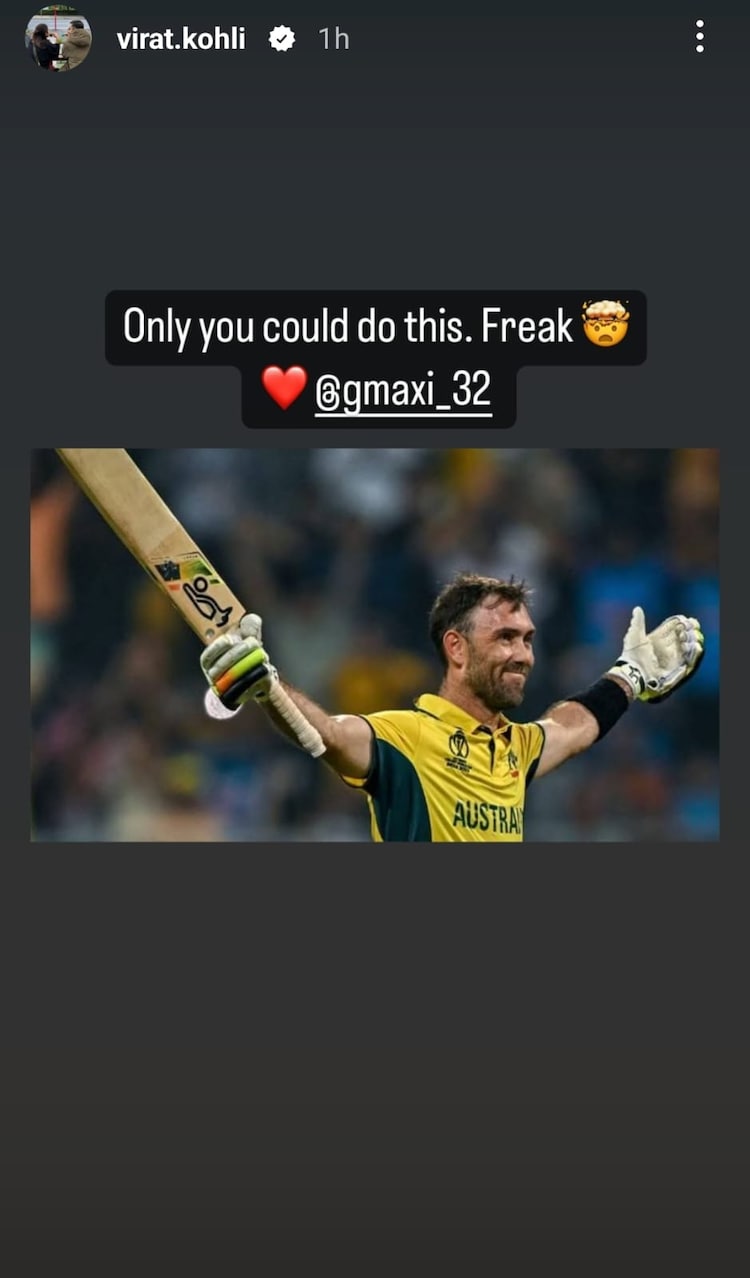Open the @gmaxi_32 mention
750x1278 pixels.
click(x=403, y=393)
